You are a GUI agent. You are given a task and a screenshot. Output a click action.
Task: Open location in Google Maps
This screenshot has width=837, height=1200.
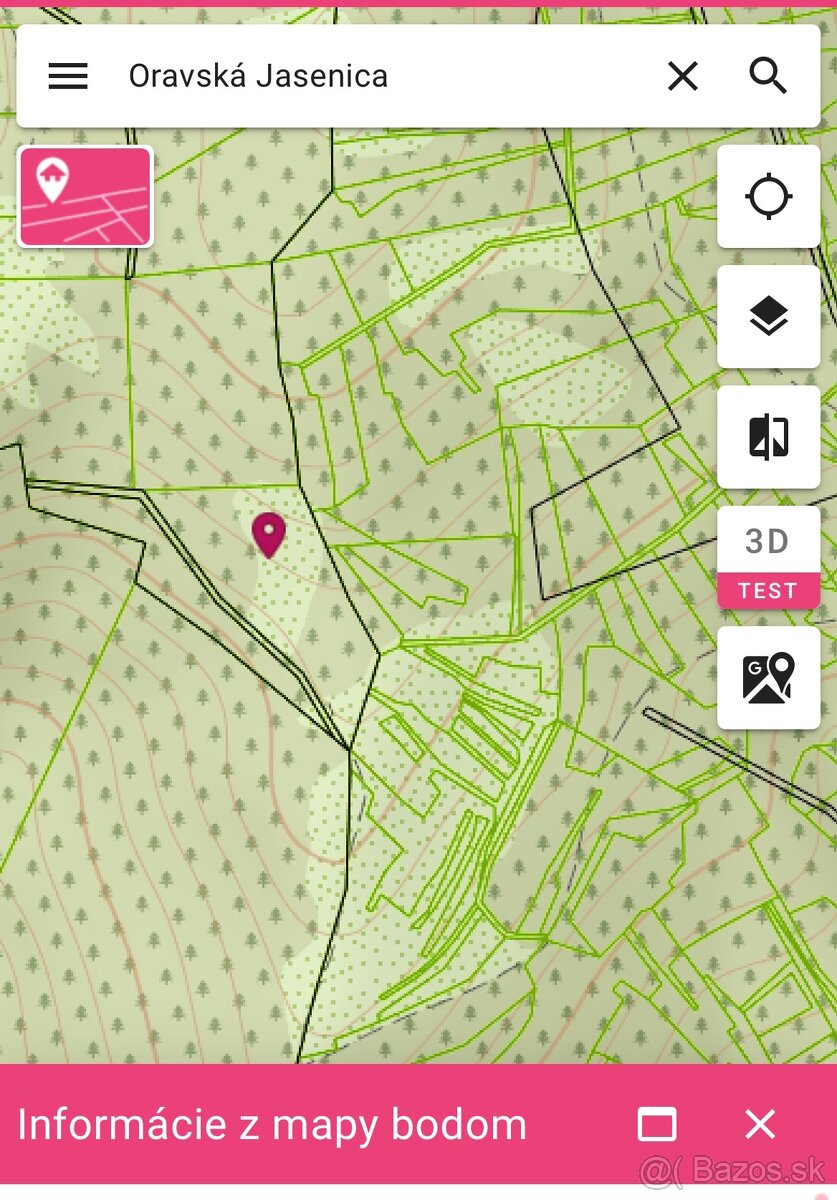(x=768, y=678)
